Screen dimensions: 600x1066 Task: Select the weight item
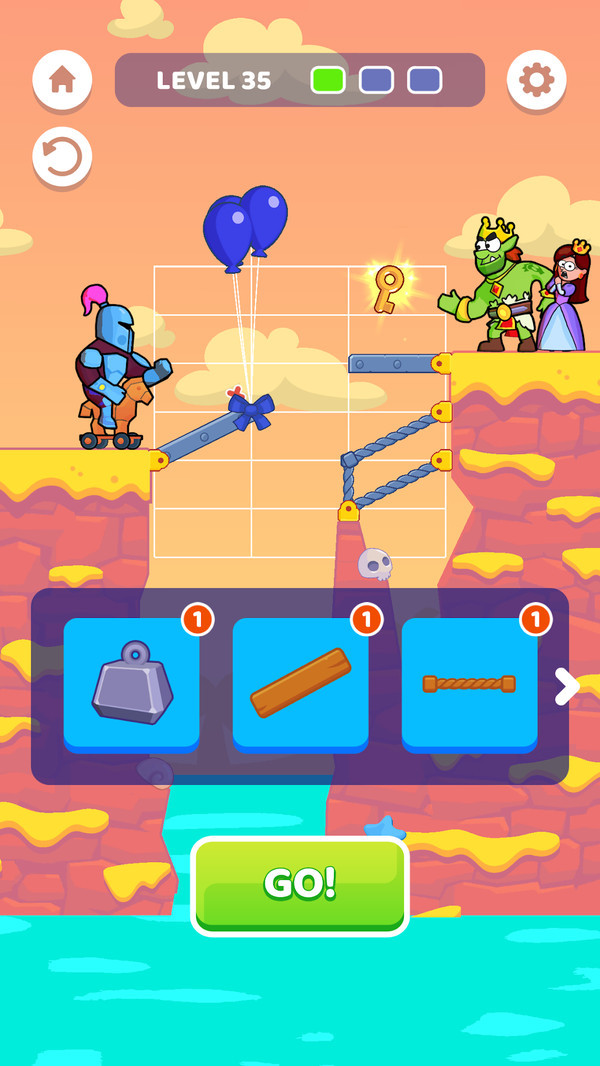click(131, 684)
